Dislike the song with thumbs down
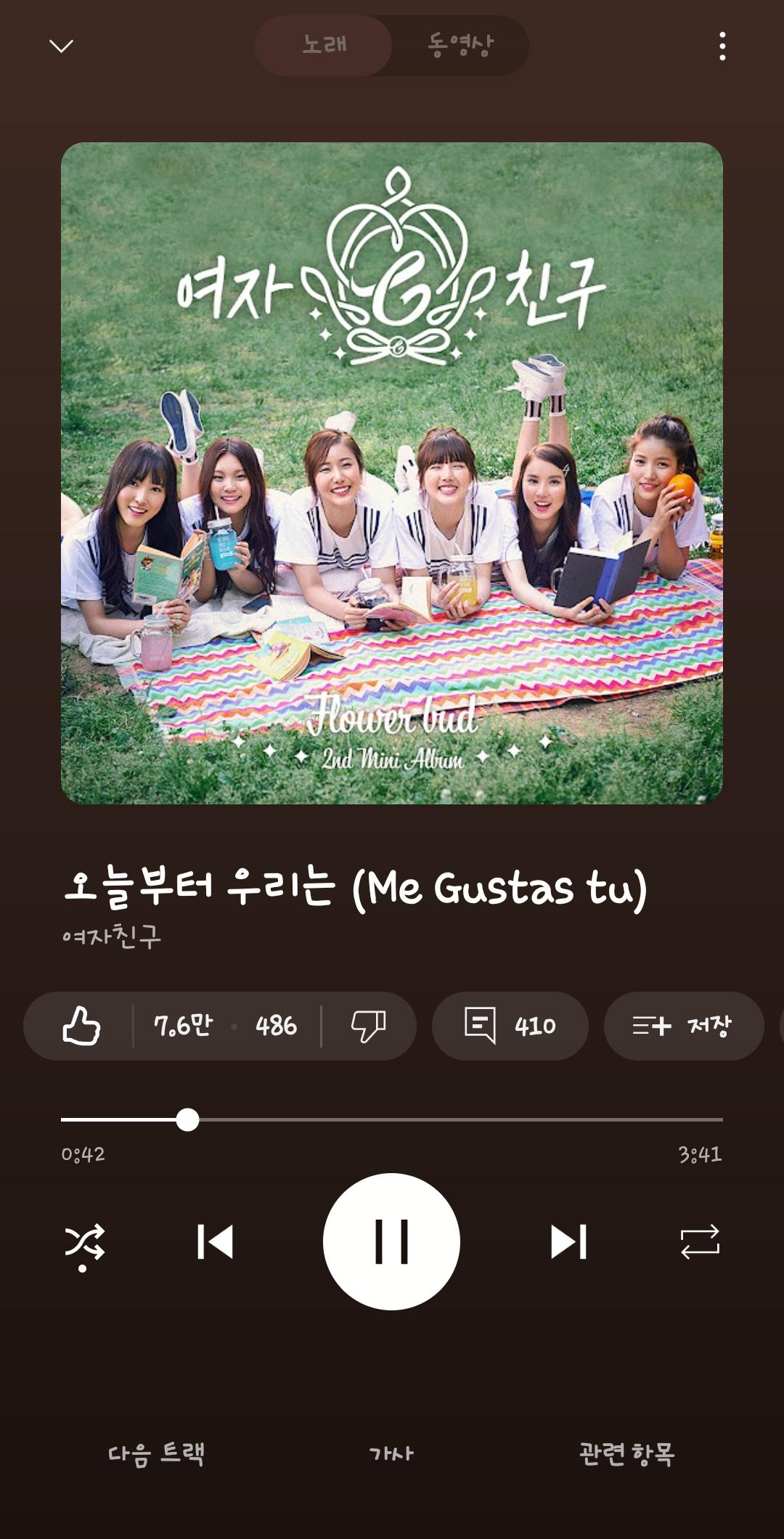This screenshot has height=1539, width=784. pyautogui.click(x=368, y=1026)
